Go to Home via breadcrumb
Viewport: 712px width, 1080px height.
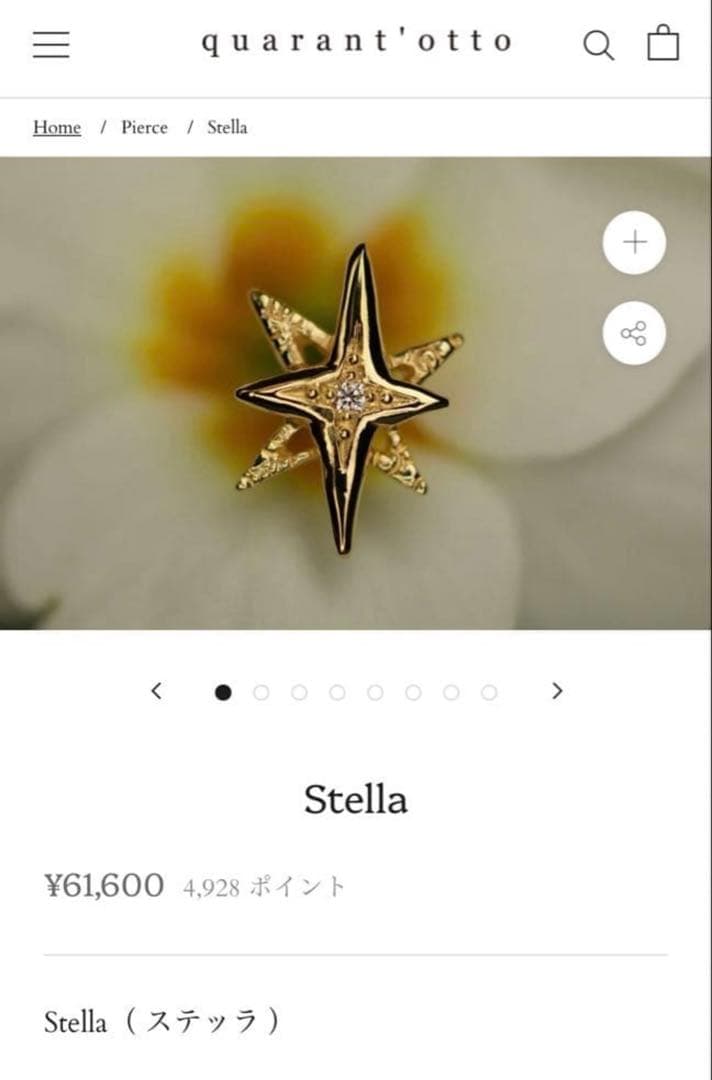pos(57,127)
